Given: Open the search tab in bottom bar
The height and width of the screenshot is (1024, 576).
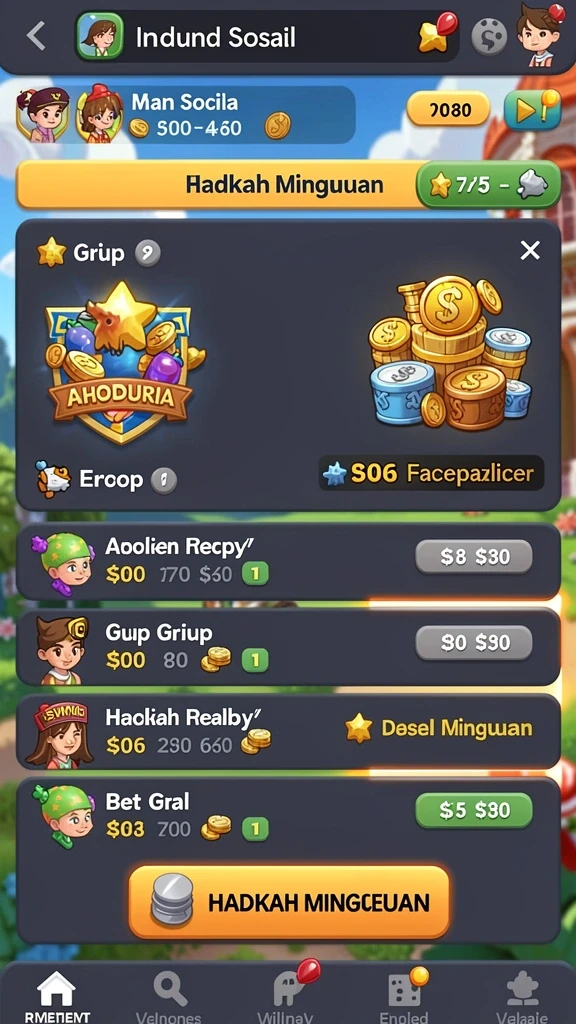Looking at the screenshot, I should (x=170, y=996).
